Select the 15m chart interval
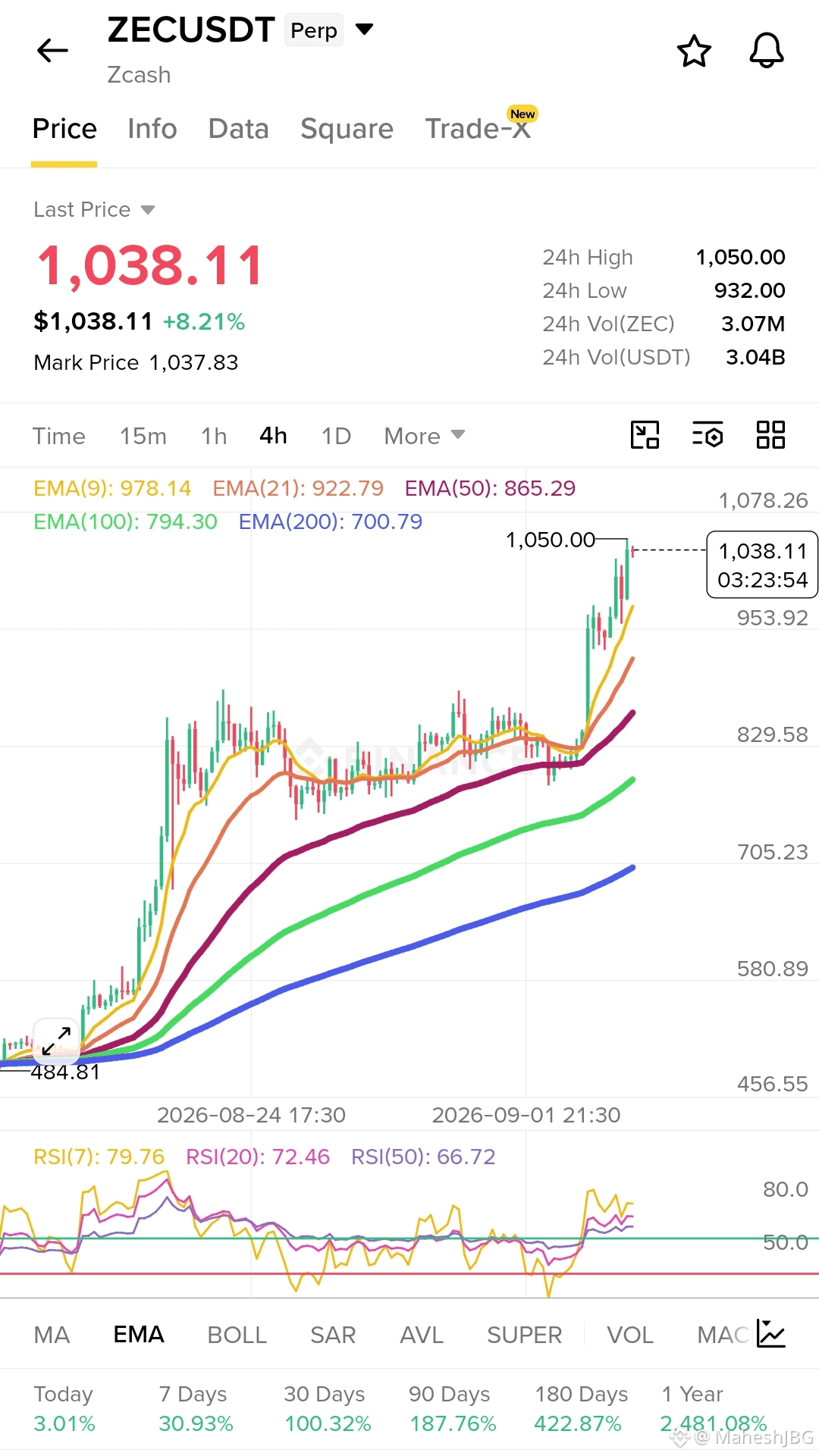 tap(143, 436)
